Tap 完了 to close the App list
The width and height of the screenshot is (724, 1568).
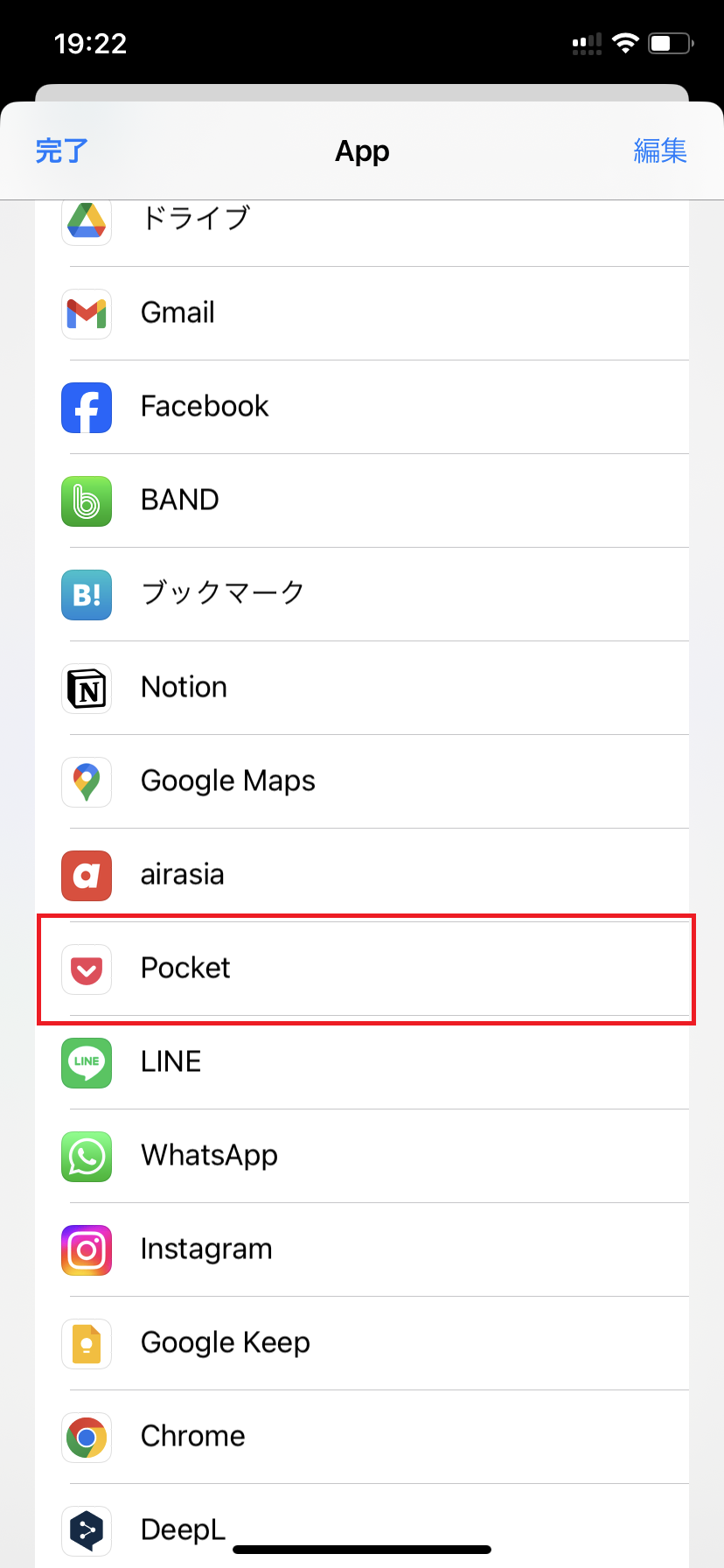(x=61, y=150)
